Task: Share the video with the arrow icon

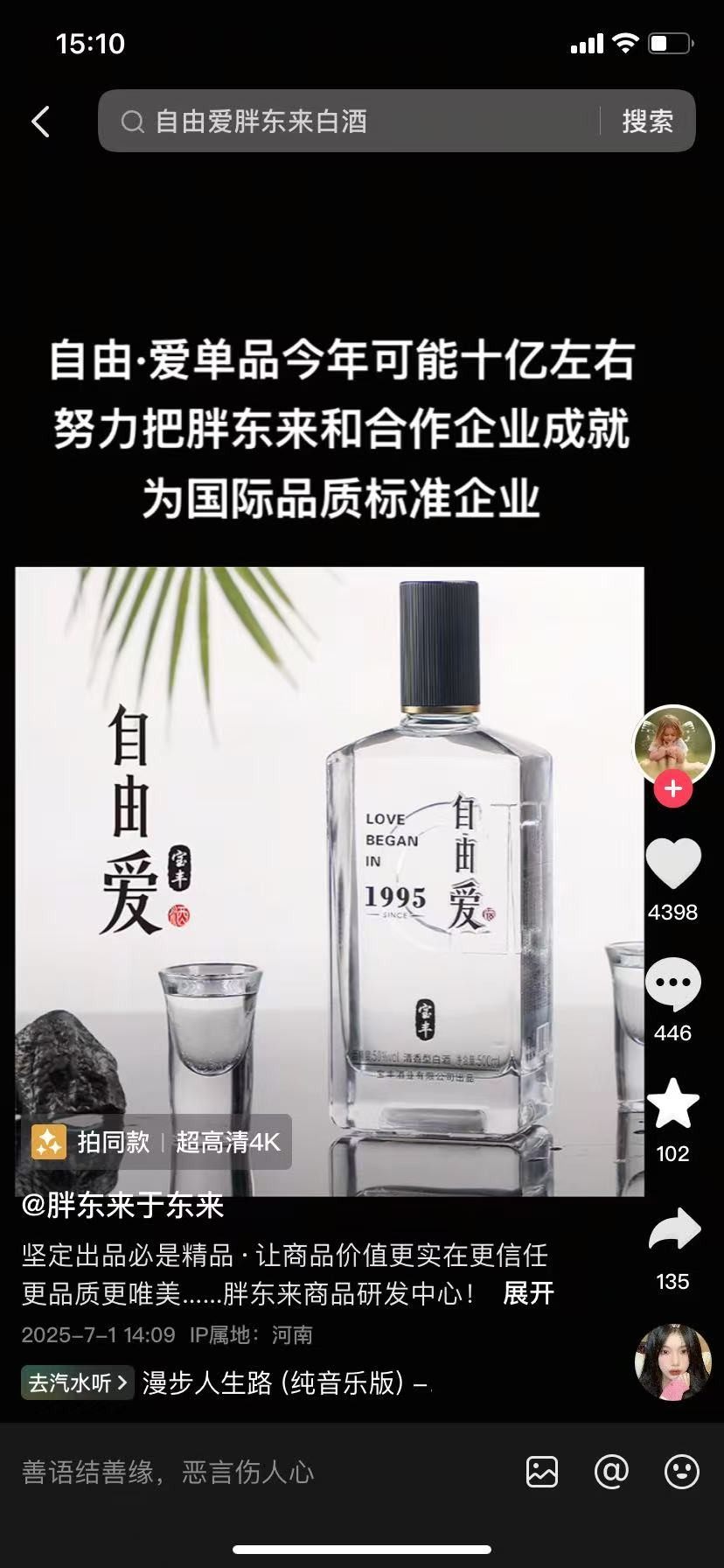Action: tap(672, 1230)
